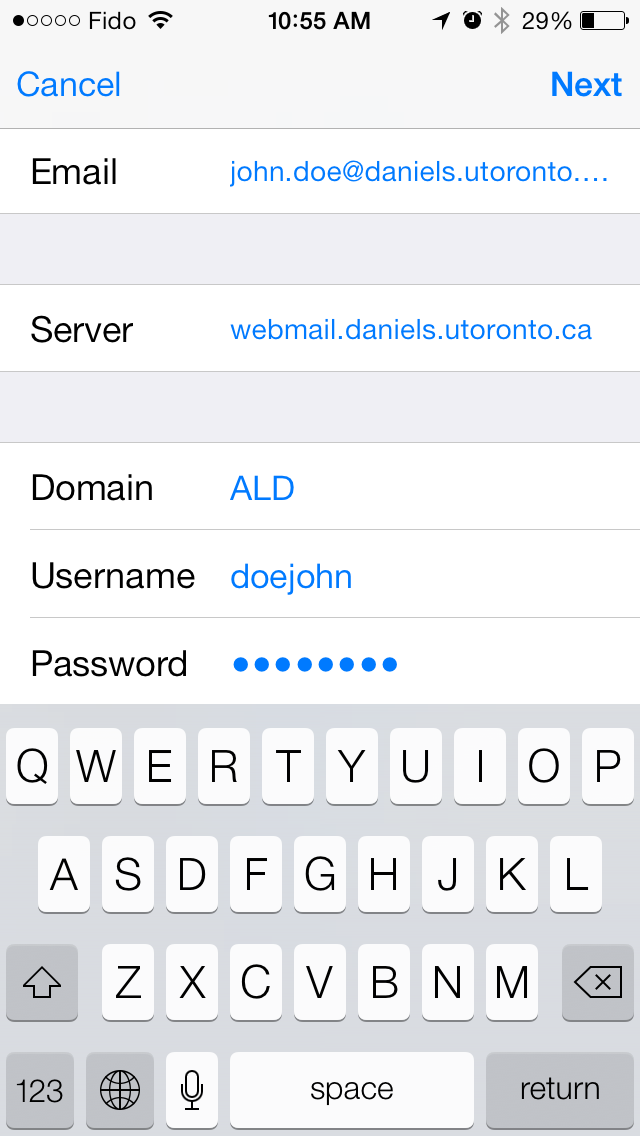Hit the backspace key
The width and height of the screenshot is (640, 1136).
tap(598, 982)
